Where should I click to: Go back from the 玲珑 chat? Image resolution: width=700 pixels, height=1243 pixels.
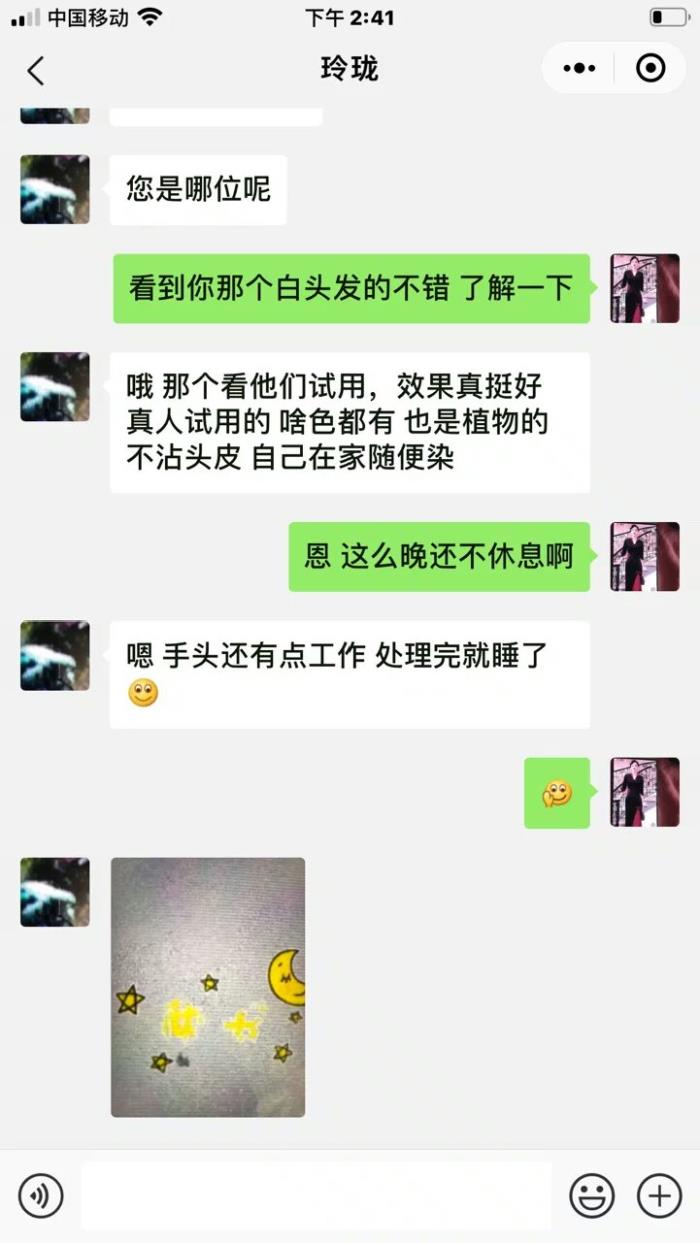tap(36, 70)
